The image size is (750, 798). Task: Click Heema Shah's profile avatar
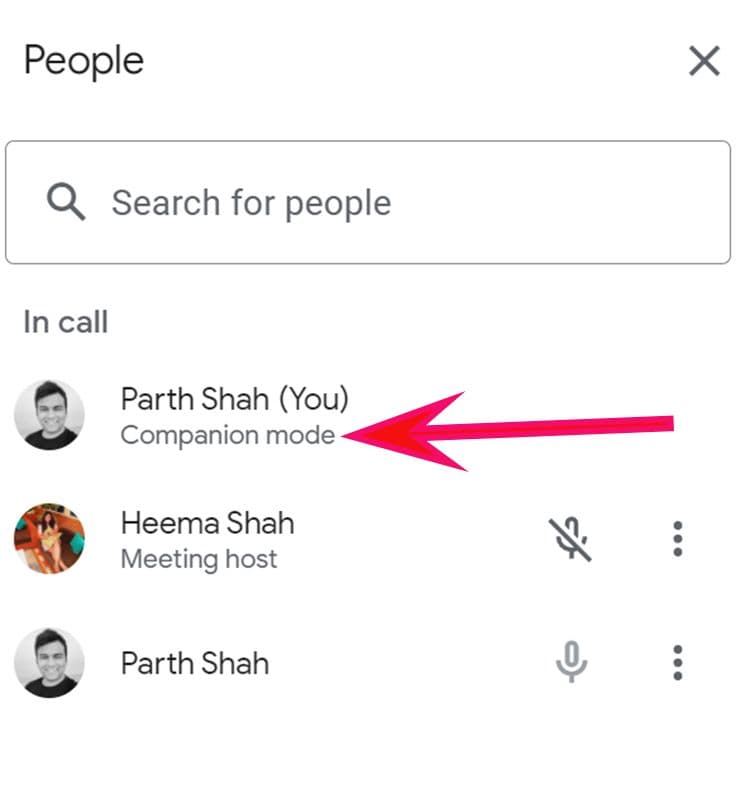pyautogui.click(x=49, y=538)
